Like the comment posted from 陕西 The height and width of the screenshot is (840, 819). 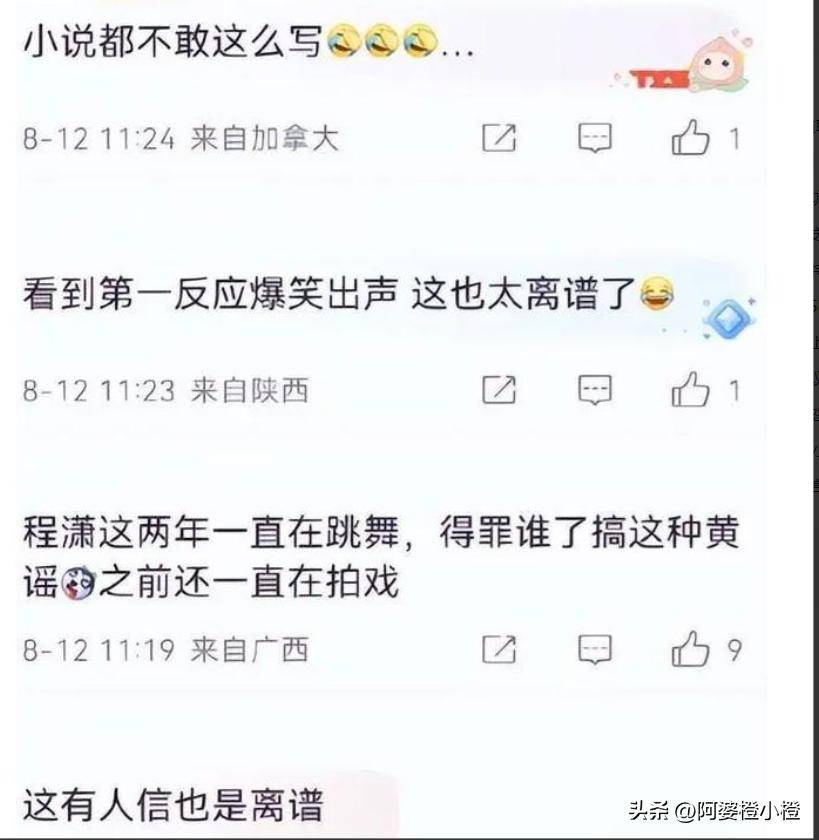(x=690, y=390)
